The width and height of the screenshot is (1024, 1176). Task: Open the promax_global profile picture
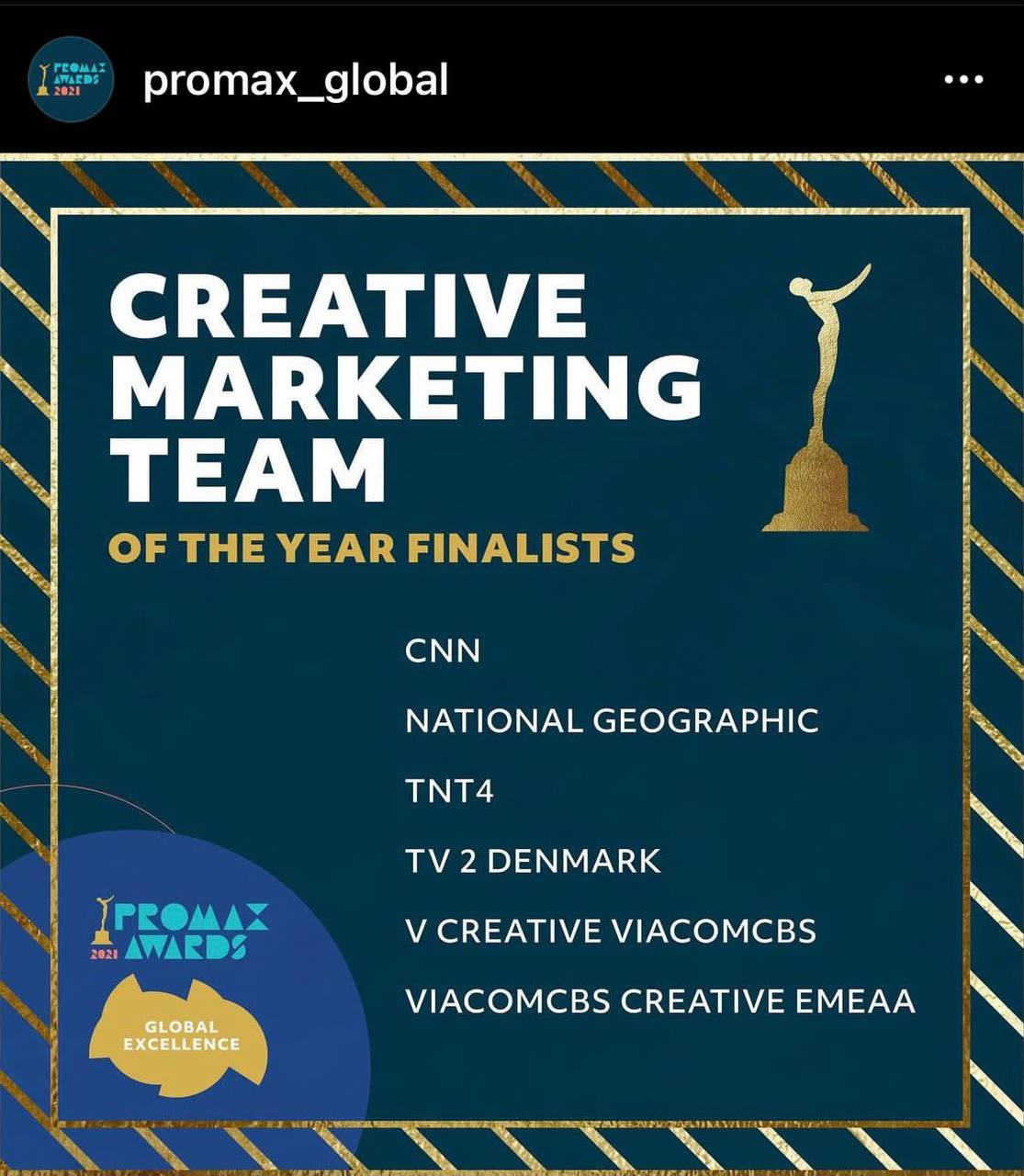point(71,80)
